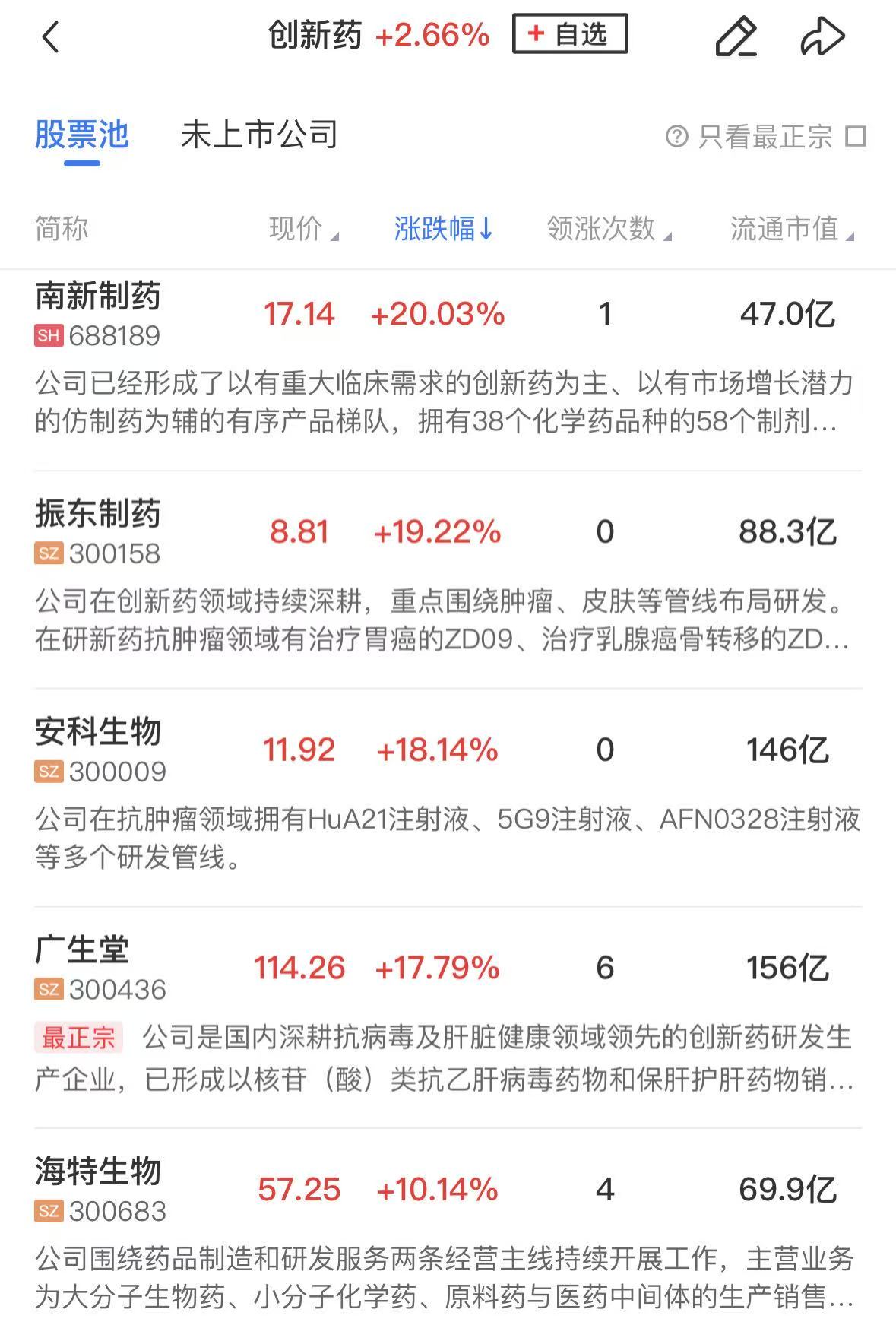The image size is (896, 1341).
Task: View 安科生物 stock page
Action: (x=448, y=793)
